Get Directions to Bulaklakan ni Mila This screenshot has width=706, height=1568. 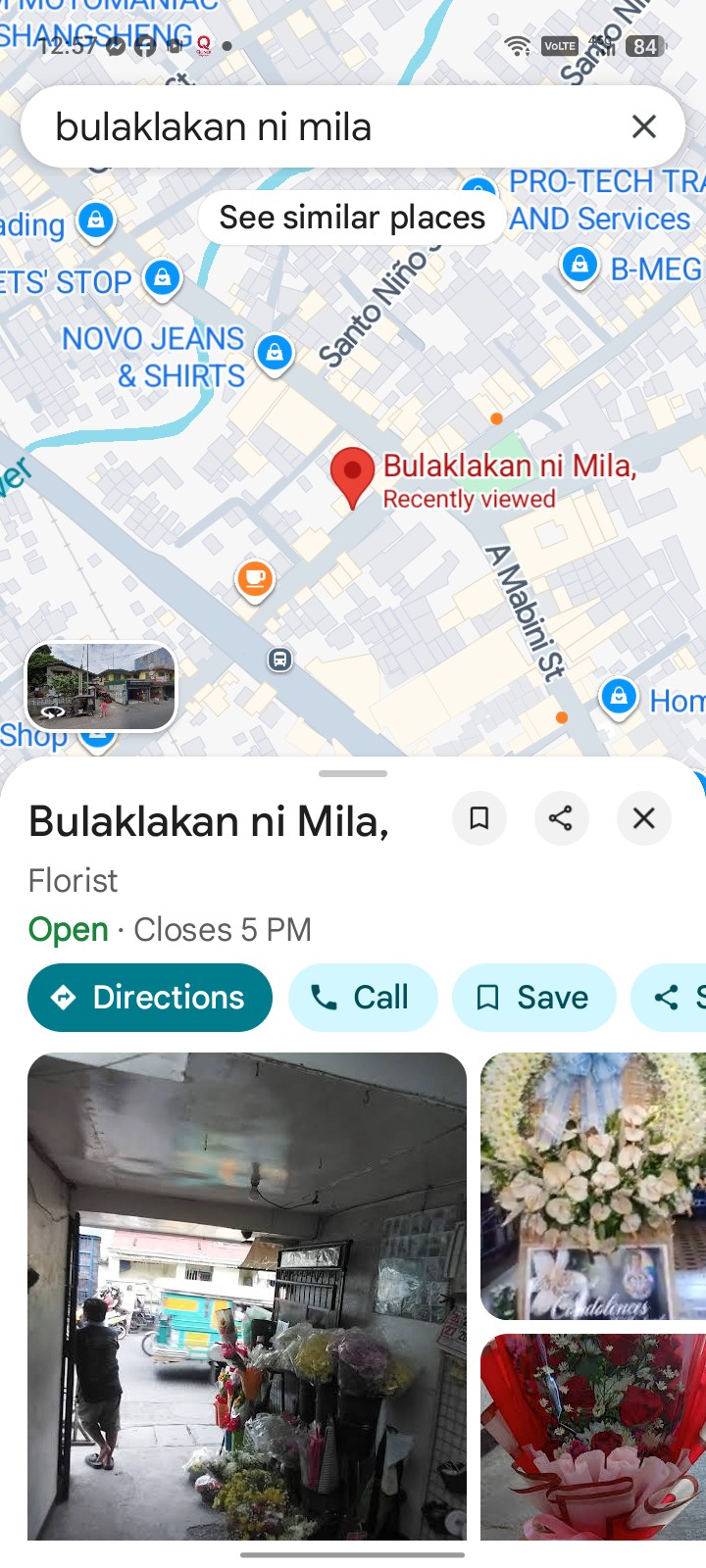[150, 998]
